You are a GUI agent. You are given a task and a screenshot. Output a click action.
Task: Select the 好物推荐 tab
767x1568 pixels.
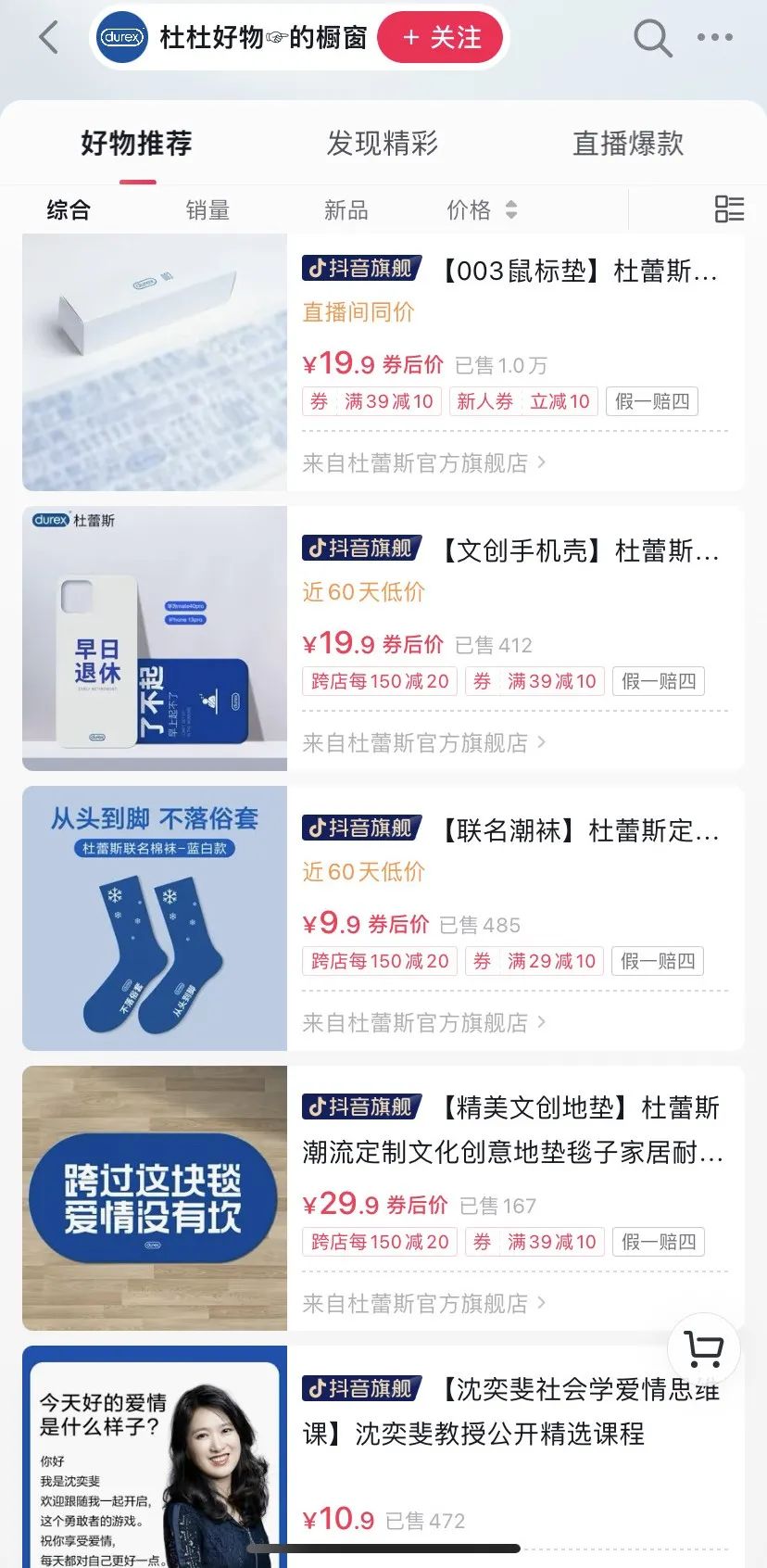(136, 144)
